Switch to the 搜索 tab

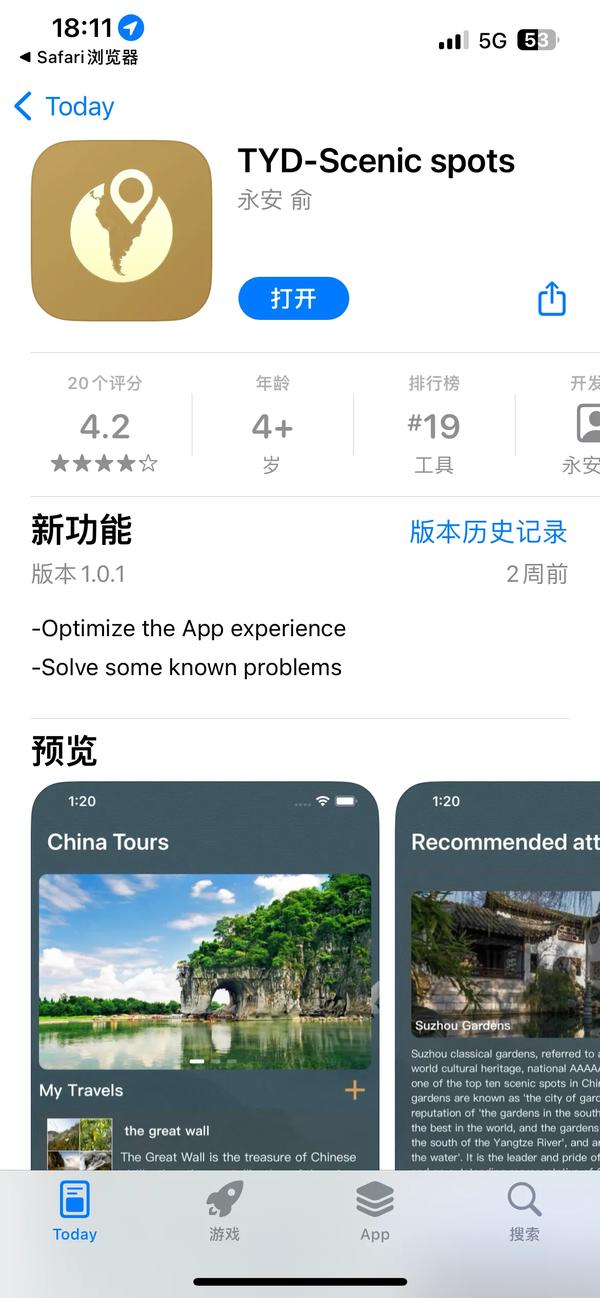(x=524, y=1210)
